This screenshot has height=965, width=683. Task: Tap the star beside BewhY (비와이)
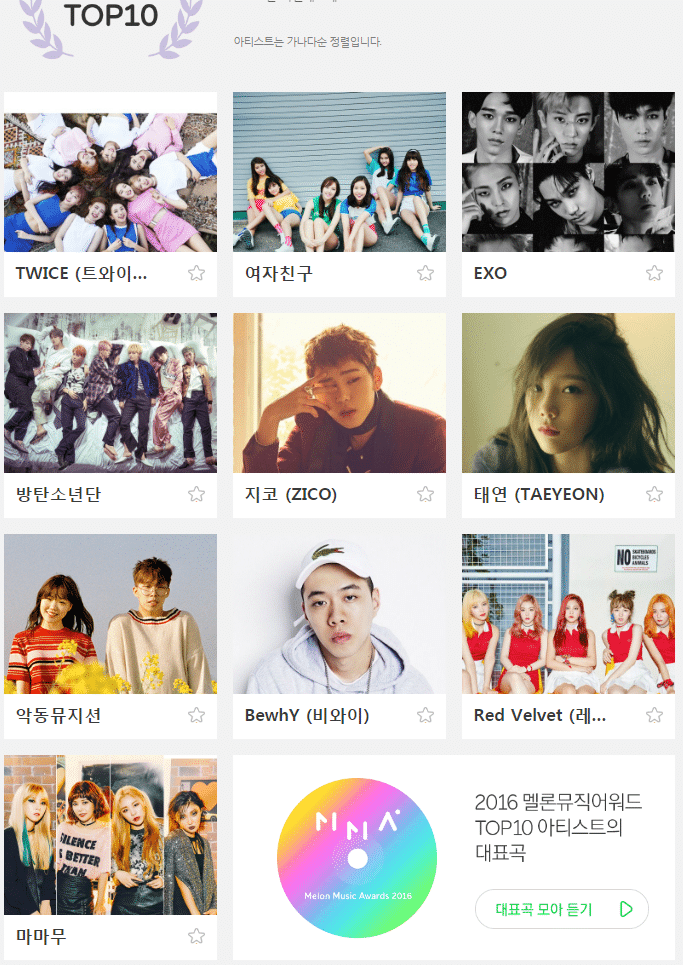point(426,715)
